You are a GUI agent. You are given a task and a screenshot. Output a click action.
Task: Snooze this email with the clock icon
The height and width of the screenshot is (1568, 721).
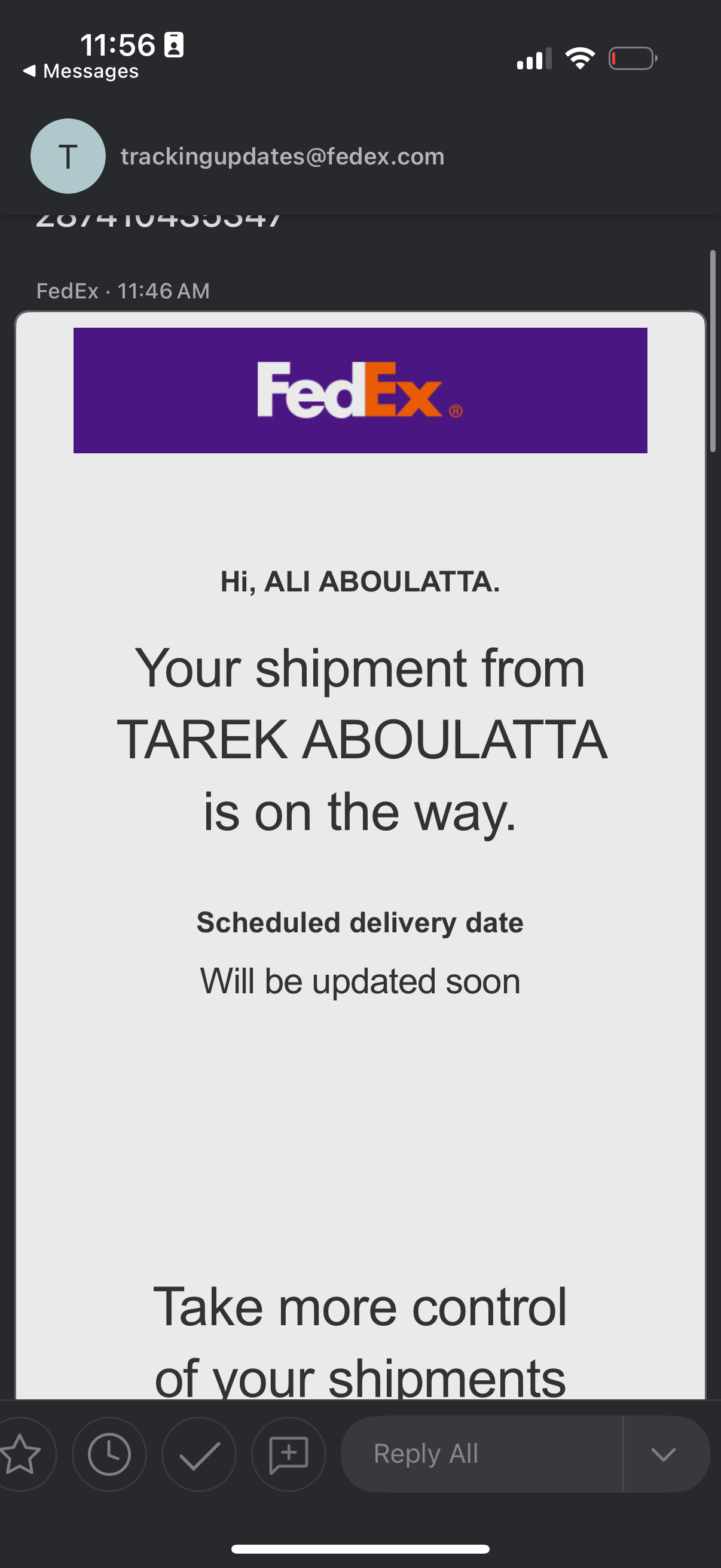(109, 1455)
